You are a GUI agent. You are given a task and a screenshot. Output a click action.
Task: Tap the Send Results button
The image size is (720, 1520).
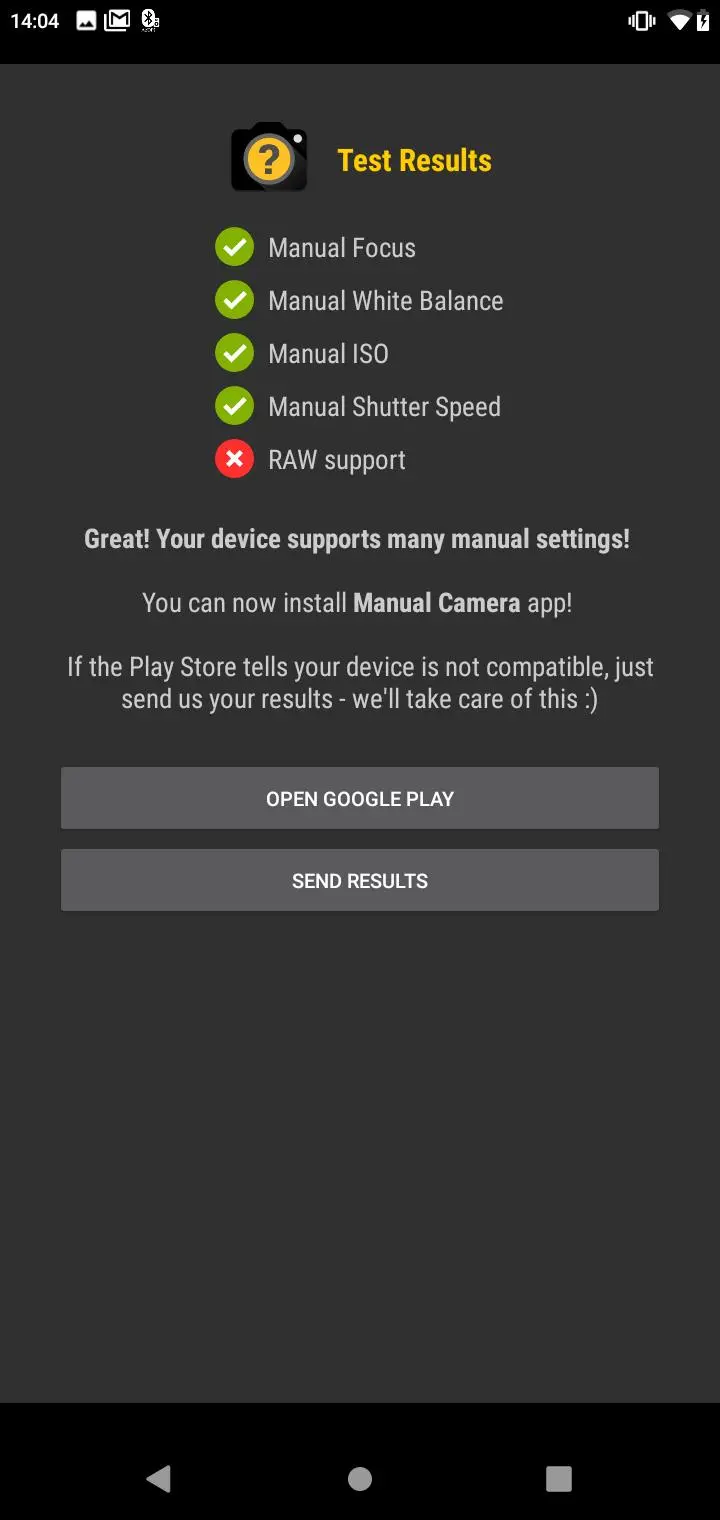(x=360, y=880)
